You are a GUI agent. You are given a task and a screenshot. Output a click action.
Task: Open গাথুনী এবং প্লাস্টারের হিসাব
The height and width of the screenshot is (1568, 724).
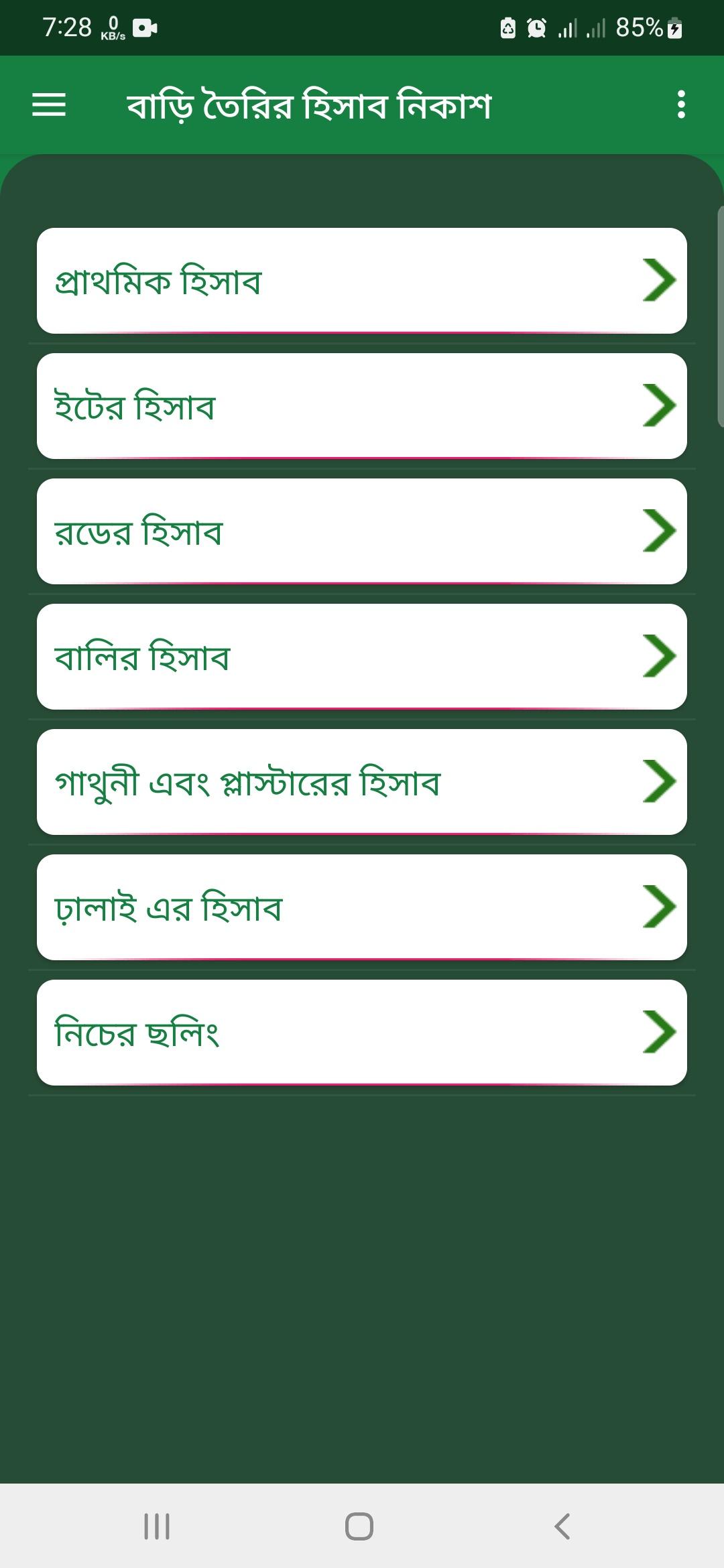(362, 782)
